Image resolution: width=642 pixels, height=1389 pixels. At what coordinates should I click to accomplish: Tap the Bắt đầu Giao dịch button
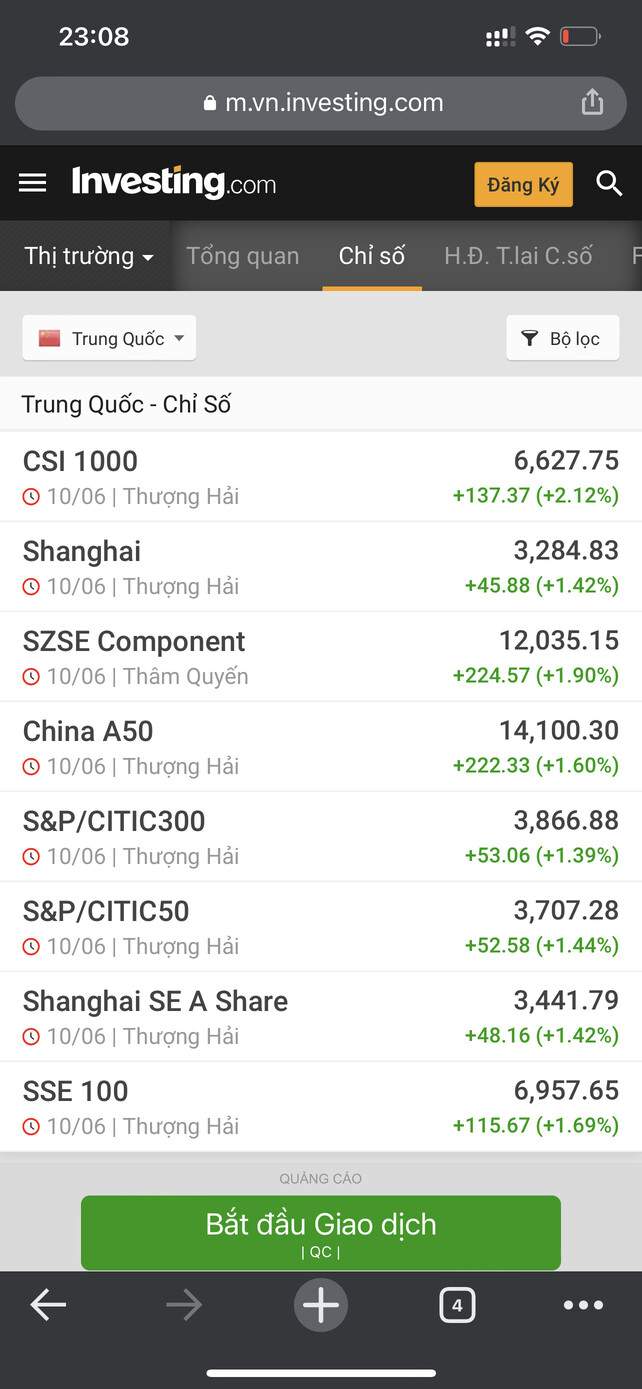pos(321,1232)
